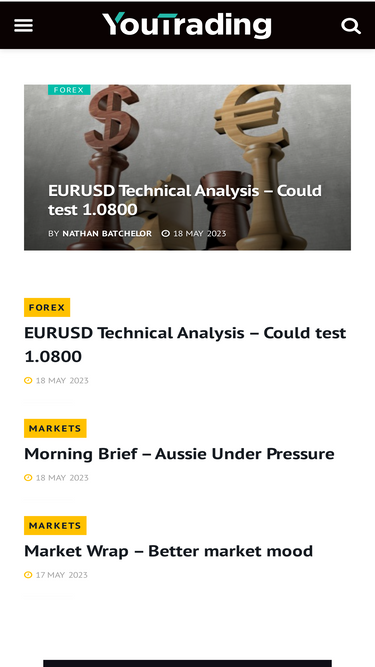Read the EURUSD Technical Analysis list article
This screenshot has width=375, height=667.
click(x=185, y=345)
